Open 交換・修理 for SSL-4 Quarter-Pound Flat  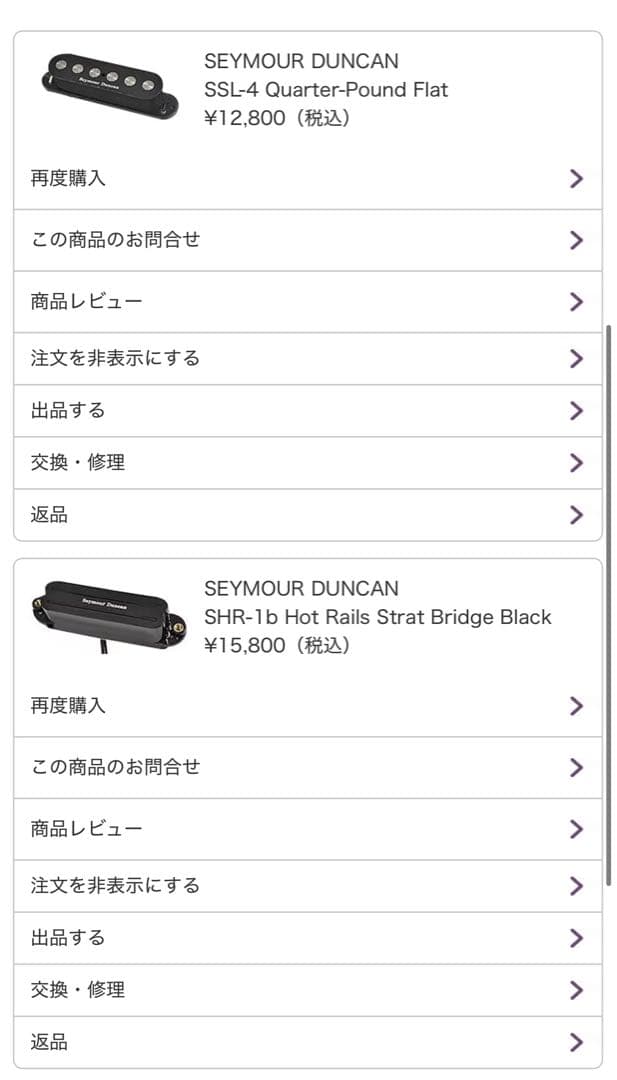(x=307, y=462)
